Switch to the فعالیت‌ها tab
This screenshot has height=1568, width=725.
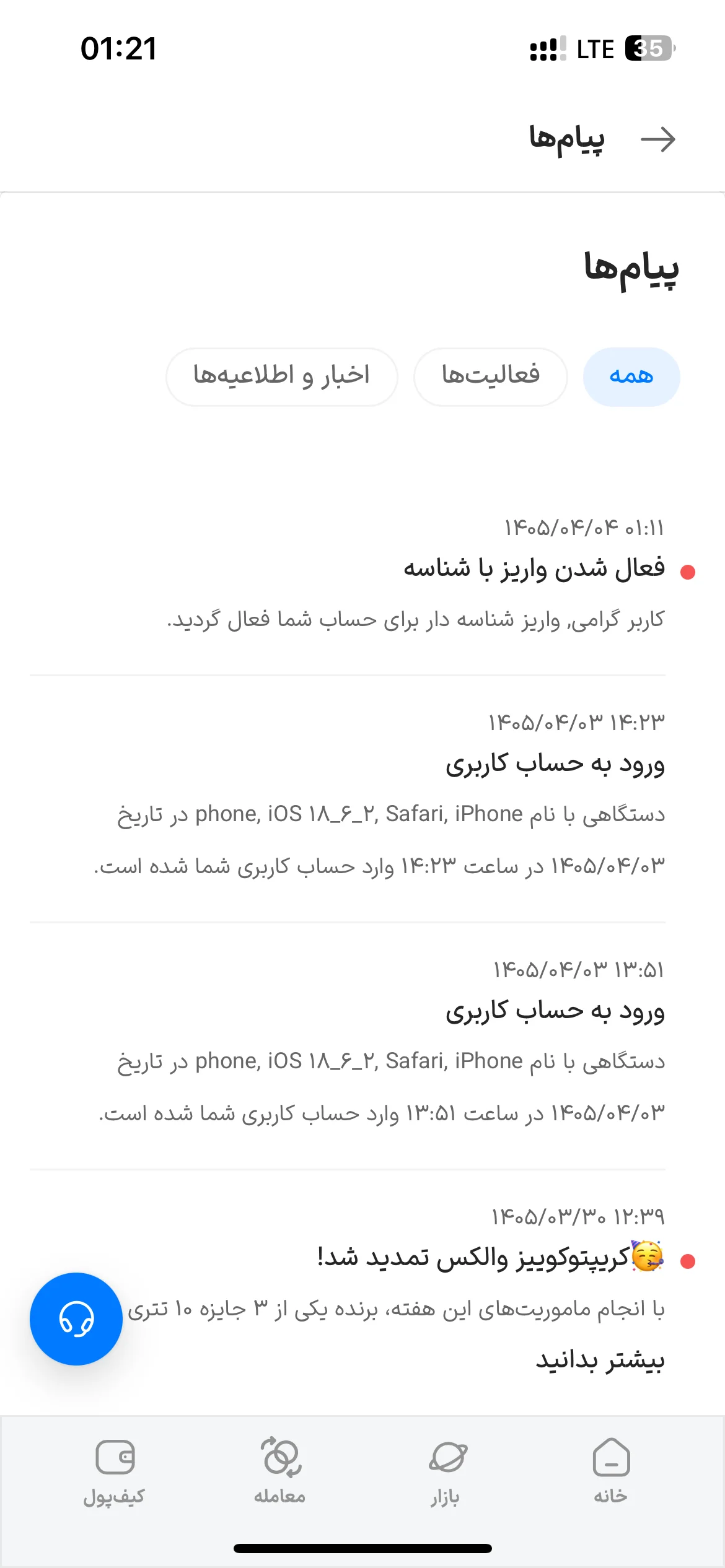[490, 377]
